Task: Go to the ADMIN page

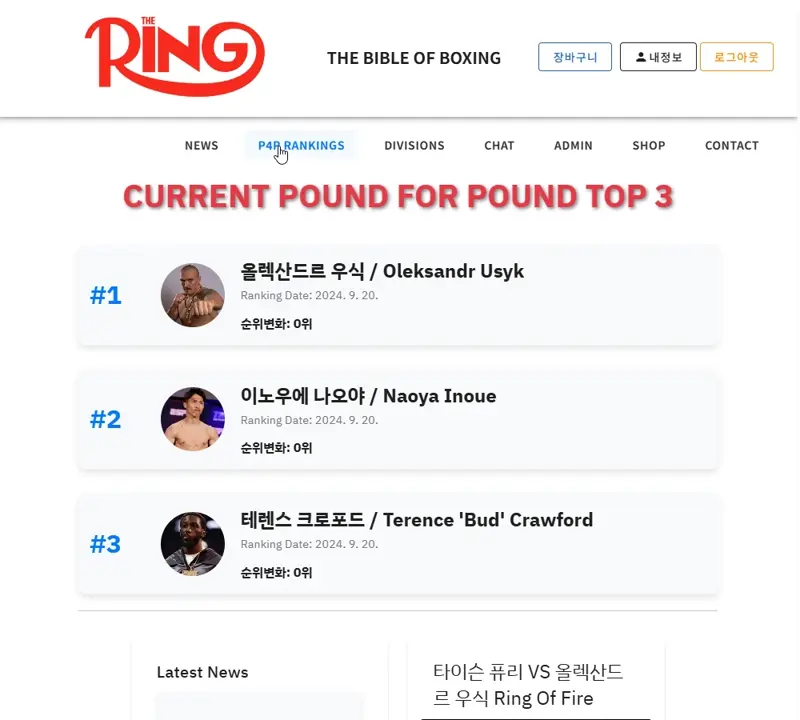Action: point(573,146)
